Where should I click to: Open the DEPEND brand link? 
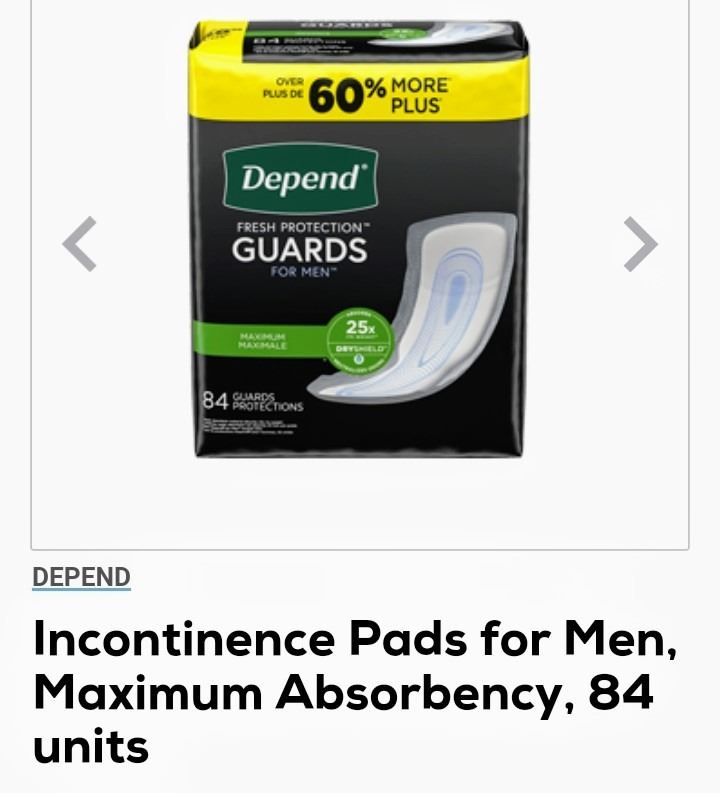[x=81, y=577]
